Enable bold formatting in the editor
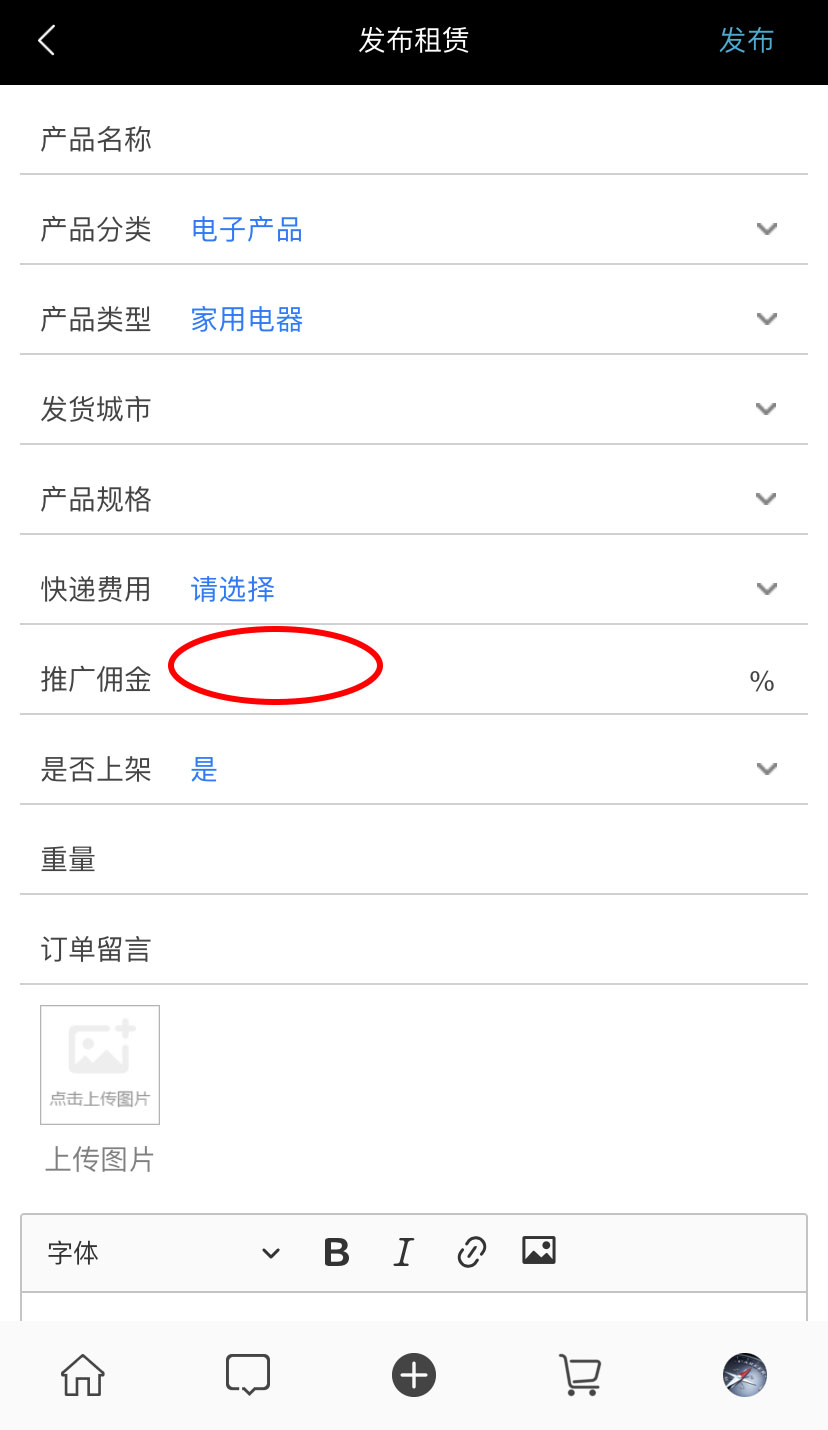Viewport: 828px width, 1430px height. click(337, 1252)
